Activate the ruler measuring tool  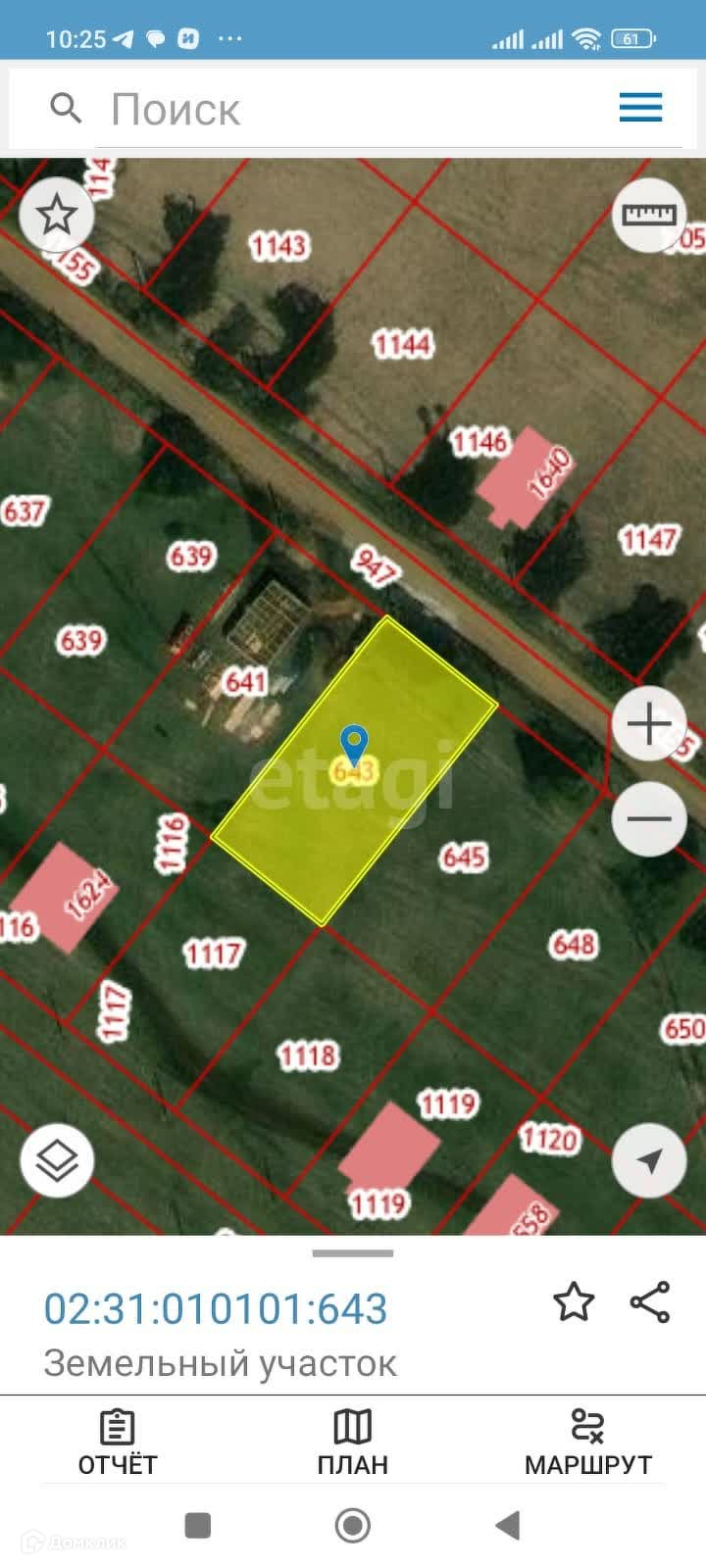(649, 214)
